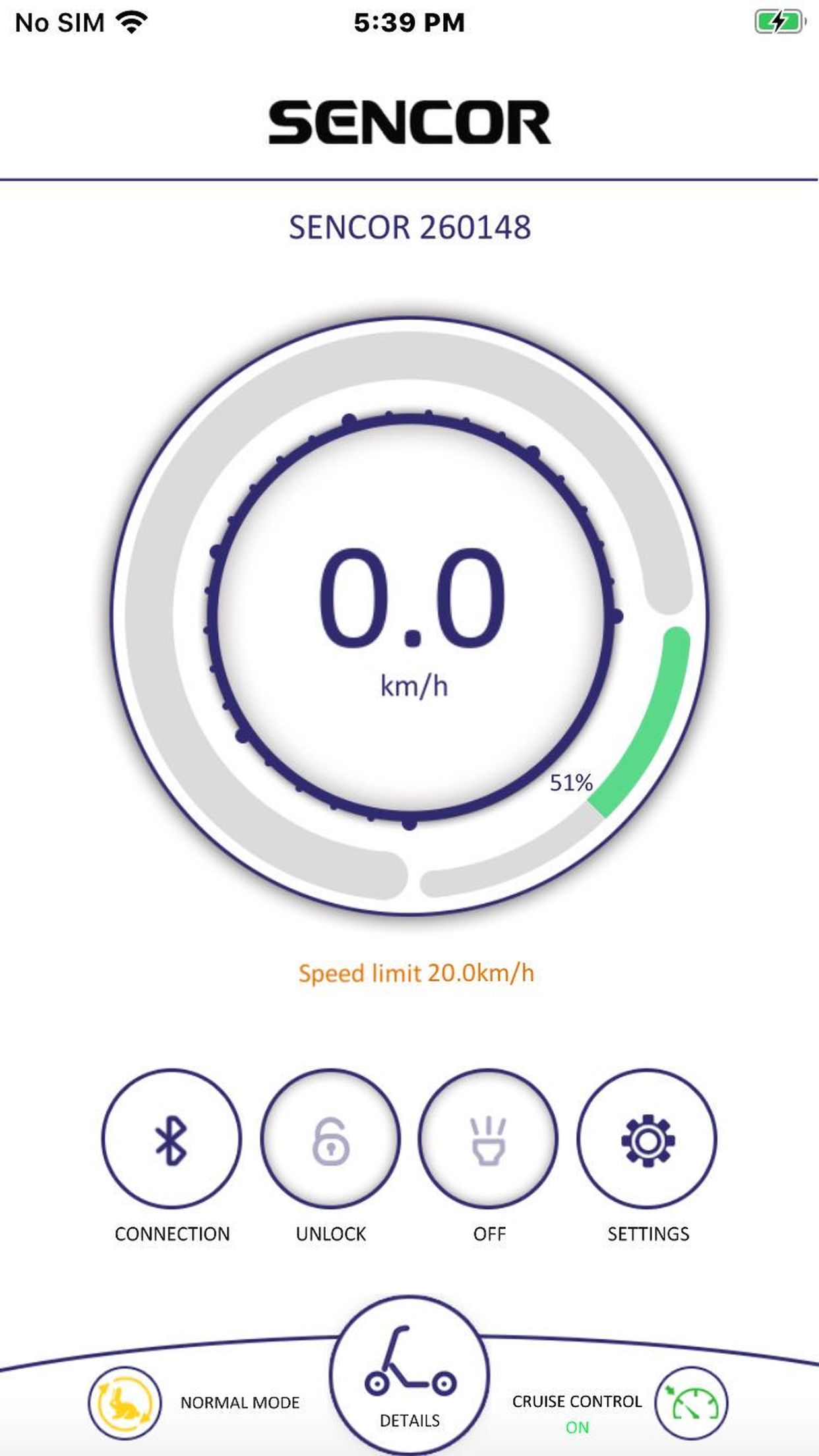Image resolution: width=819 pixels, height=1456 pixels.
Task: Tap the Unlock padlock button
Action: pyautogui.click(x=330, y=1140)
